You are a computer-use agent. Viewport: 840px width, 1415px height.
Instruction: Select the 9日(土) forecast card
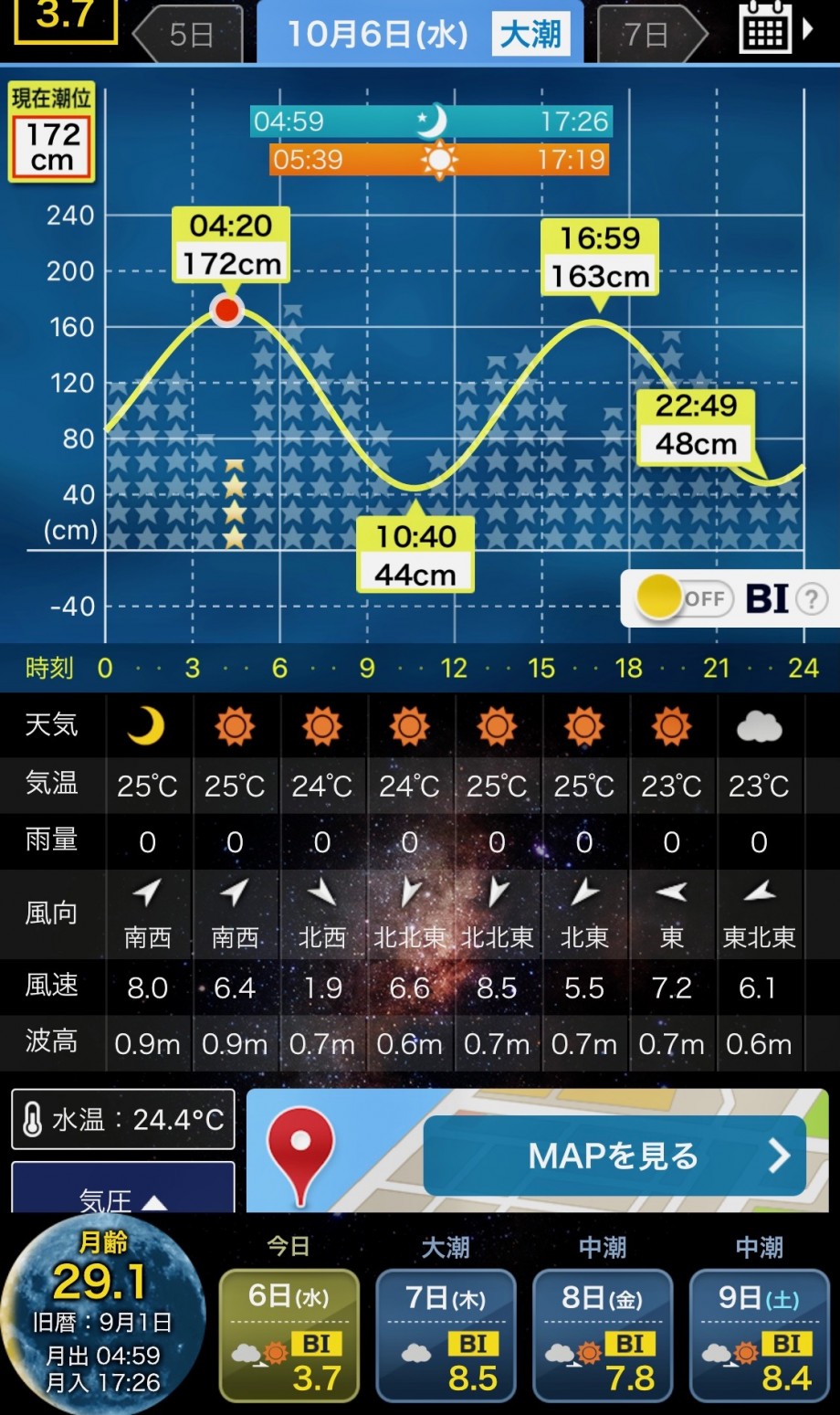coord(760,1335)
